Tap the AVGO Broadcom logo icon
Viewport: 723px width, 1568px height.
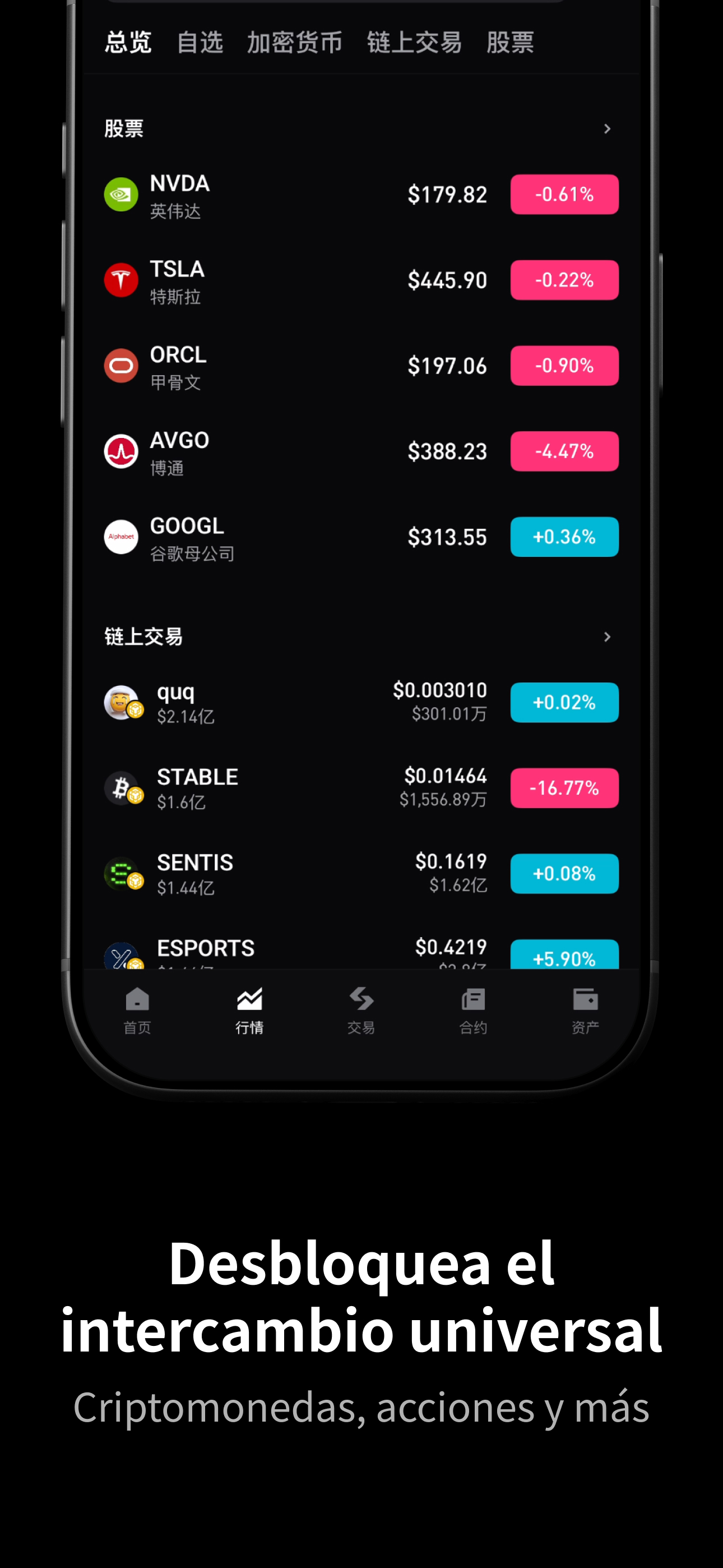point(121,450)
